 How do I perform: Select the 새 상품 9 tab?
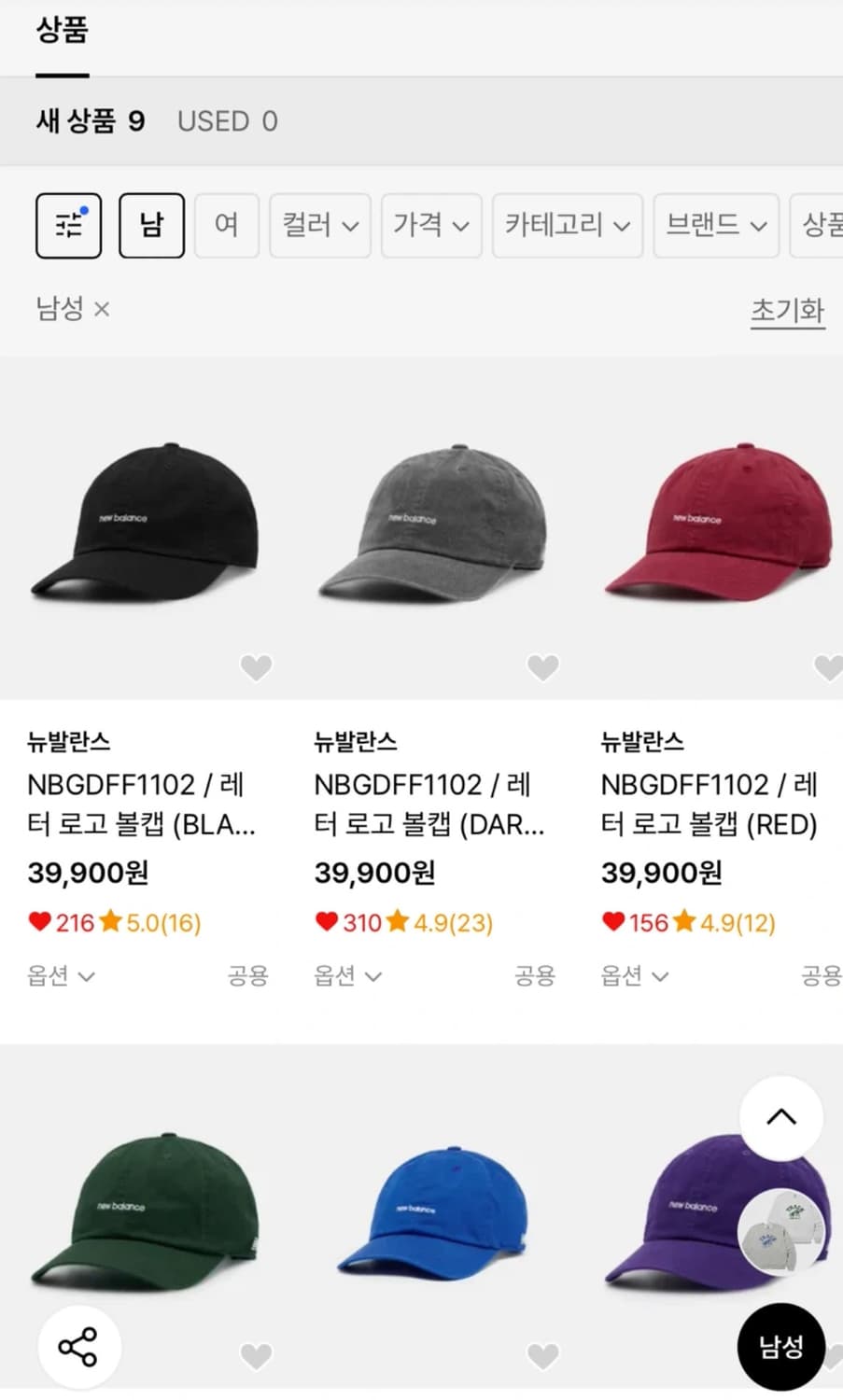[89, 120]
